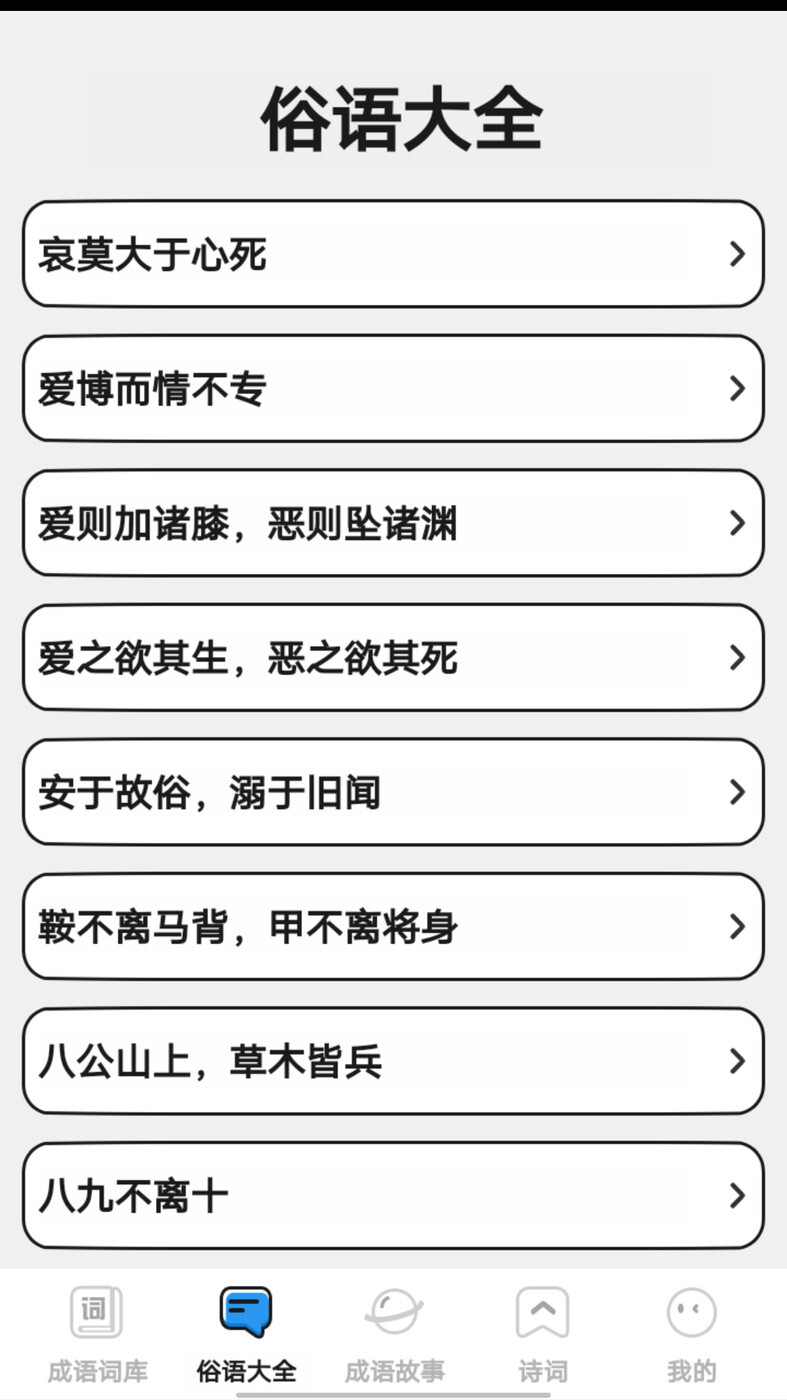Image resolution: width=787 pixels, height=1400 pixels.
Task: Select the 爱之欲其生，恶之欲其死 entry
Action: pos(393,657)
